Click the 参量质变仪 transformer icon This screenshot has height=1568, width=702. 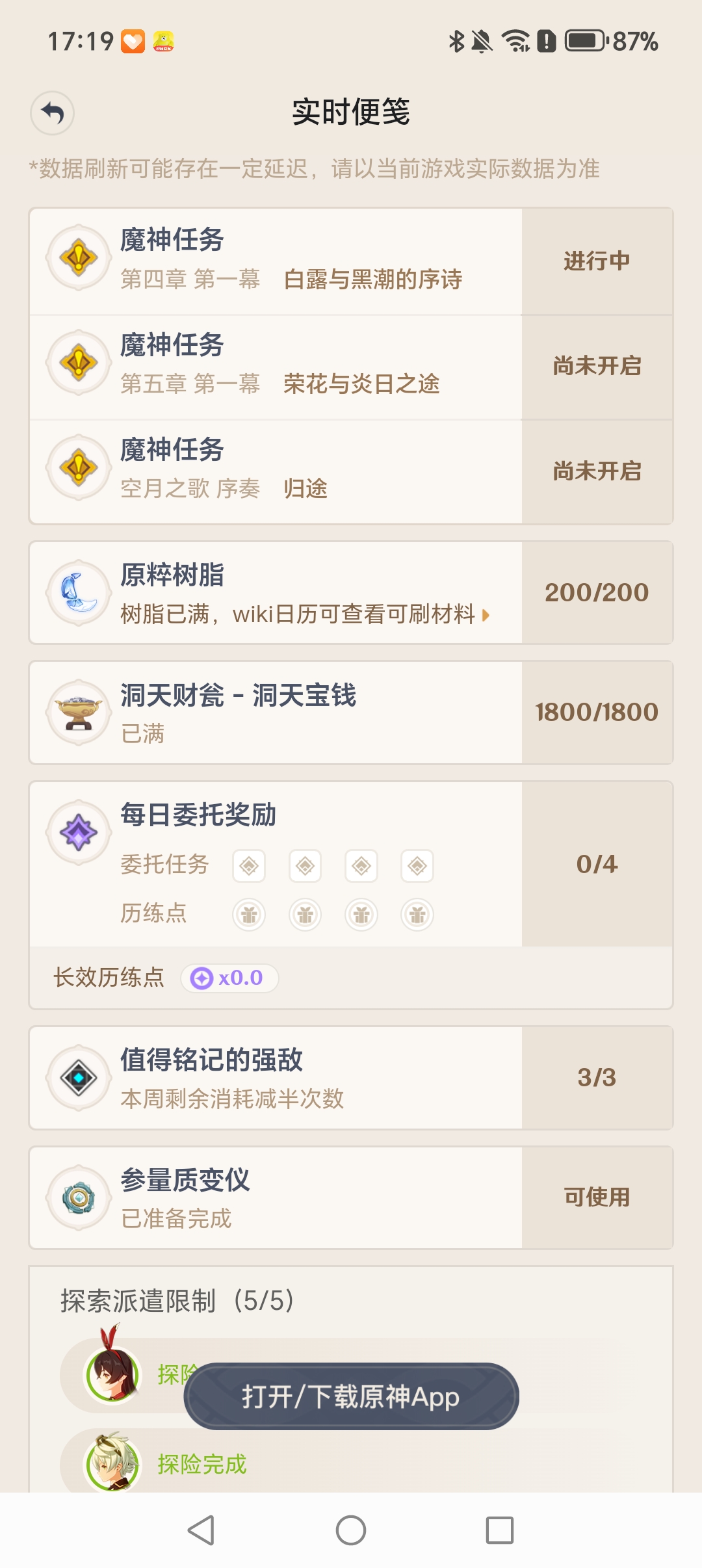77,1198
